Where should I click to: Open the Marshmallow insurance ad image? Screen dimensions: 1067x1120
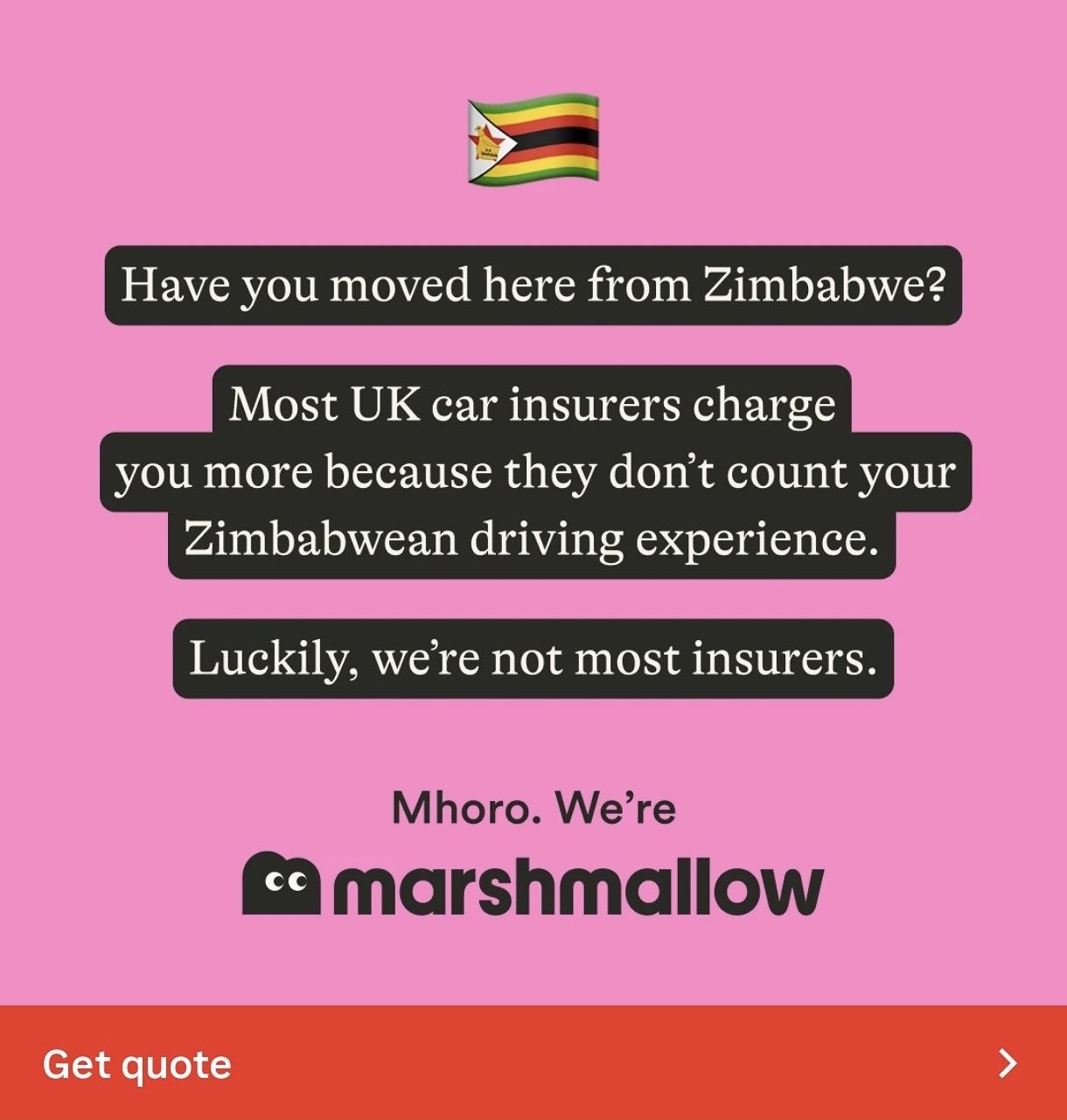click(x=532, y=502)
